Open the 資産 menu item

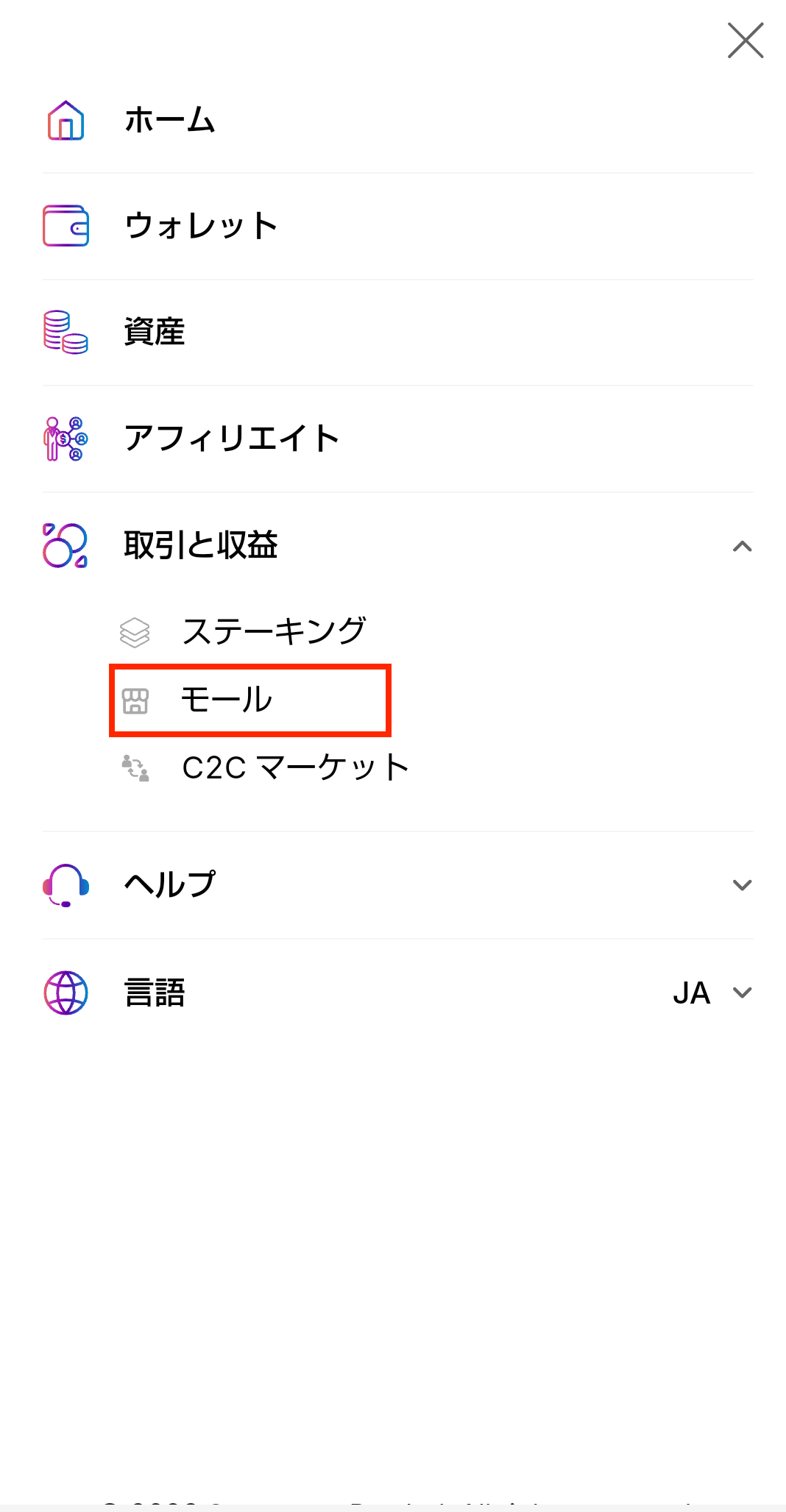click(154, 333)
